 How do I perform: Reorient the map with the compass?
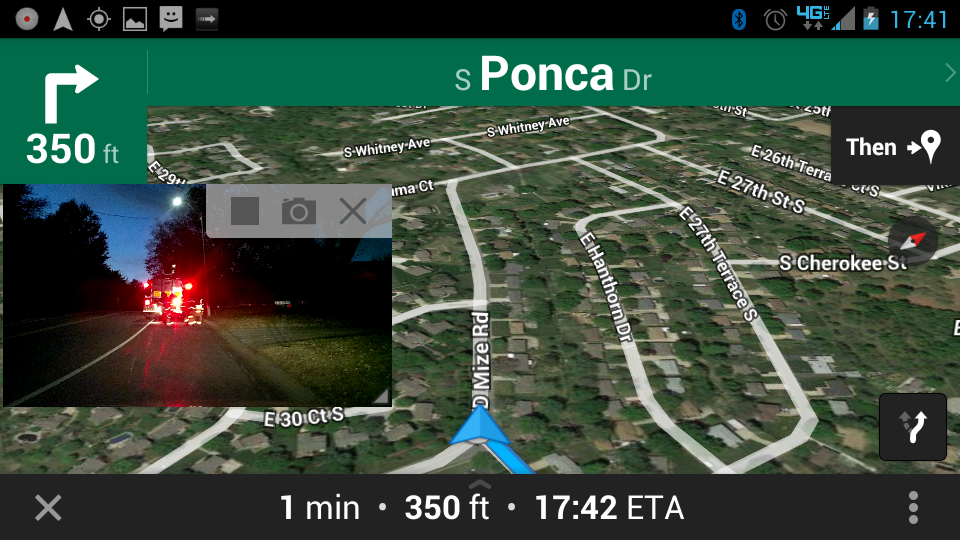(x=912, y=243)
